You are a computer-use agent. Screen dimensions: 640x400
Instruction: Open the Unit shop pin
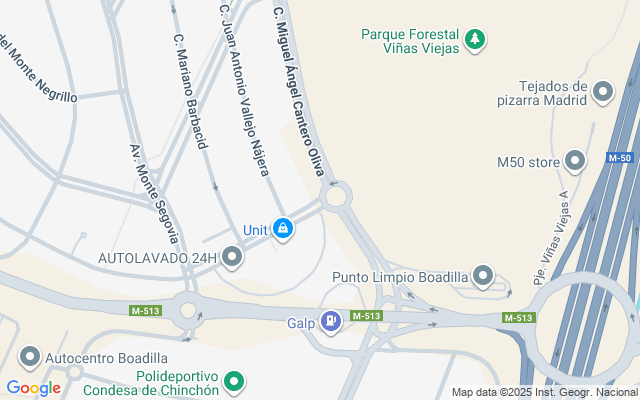pos(284,229)
